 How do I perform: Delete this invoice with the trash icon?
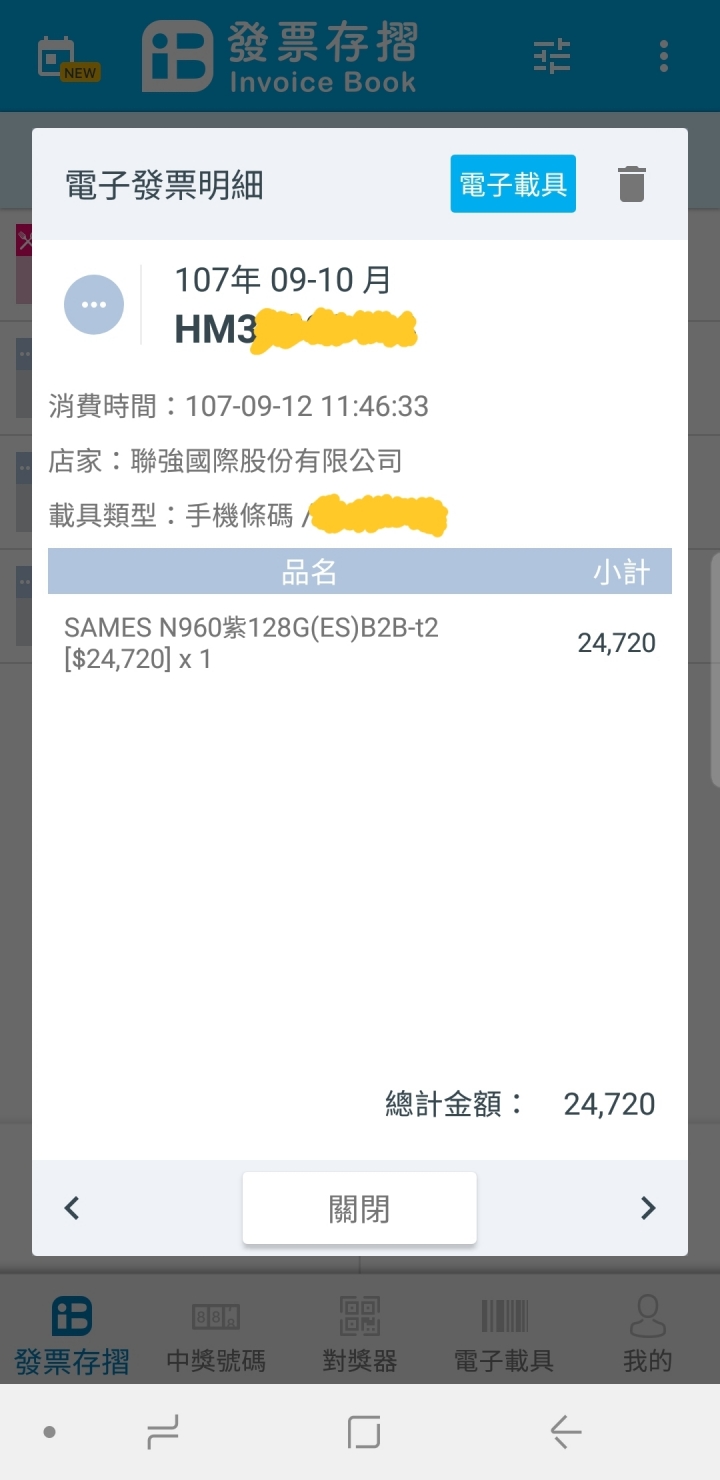click(x=631, y=184)
